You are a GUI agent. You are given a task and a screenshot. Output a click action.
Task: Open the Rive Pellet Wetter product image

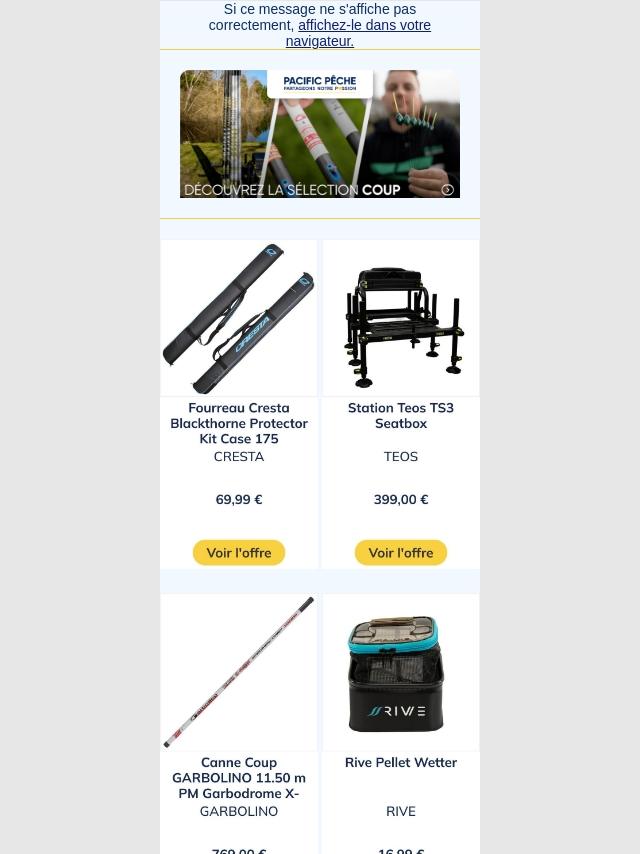tap(401, 672)
